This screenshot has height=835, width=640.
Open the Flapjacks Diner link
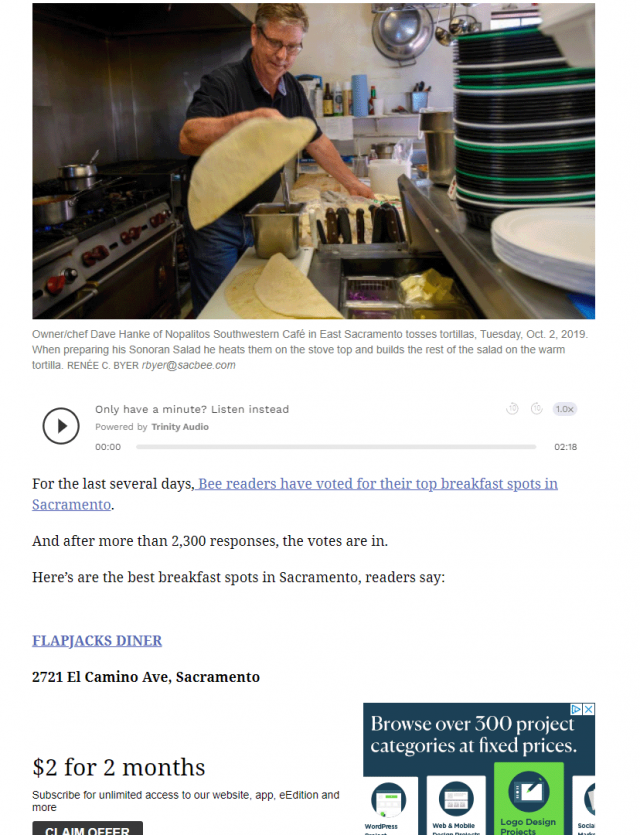97,641
